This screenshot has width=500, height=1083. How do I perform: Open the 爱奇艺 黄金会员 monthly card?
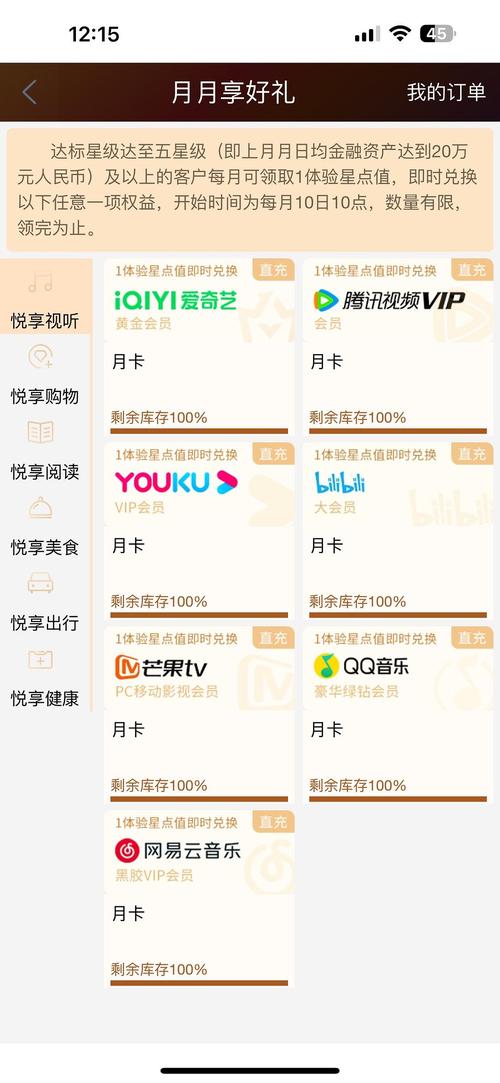click(x=200, y=347)
